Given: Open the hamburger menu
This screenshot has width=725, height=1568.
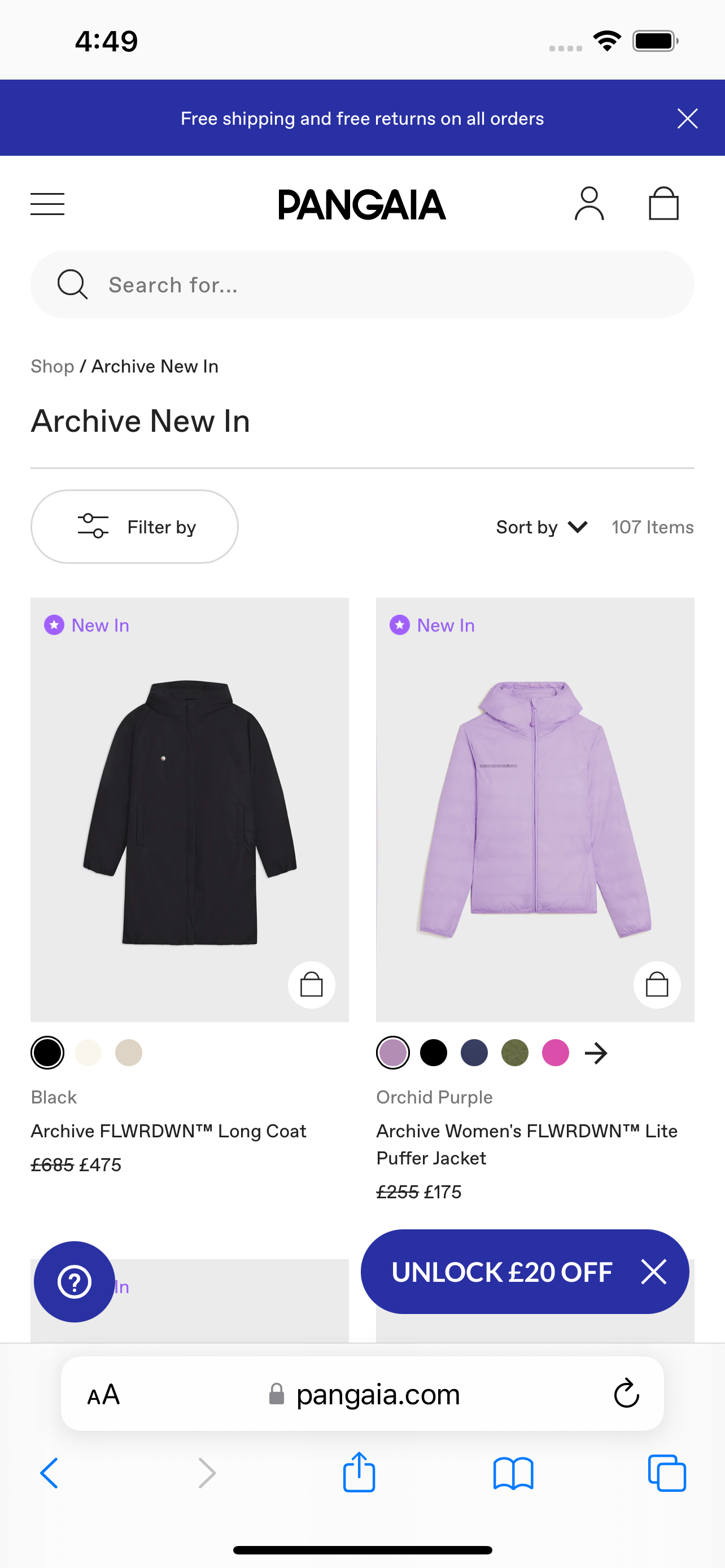Looking at the screenshot, I should tap(47, 204).
